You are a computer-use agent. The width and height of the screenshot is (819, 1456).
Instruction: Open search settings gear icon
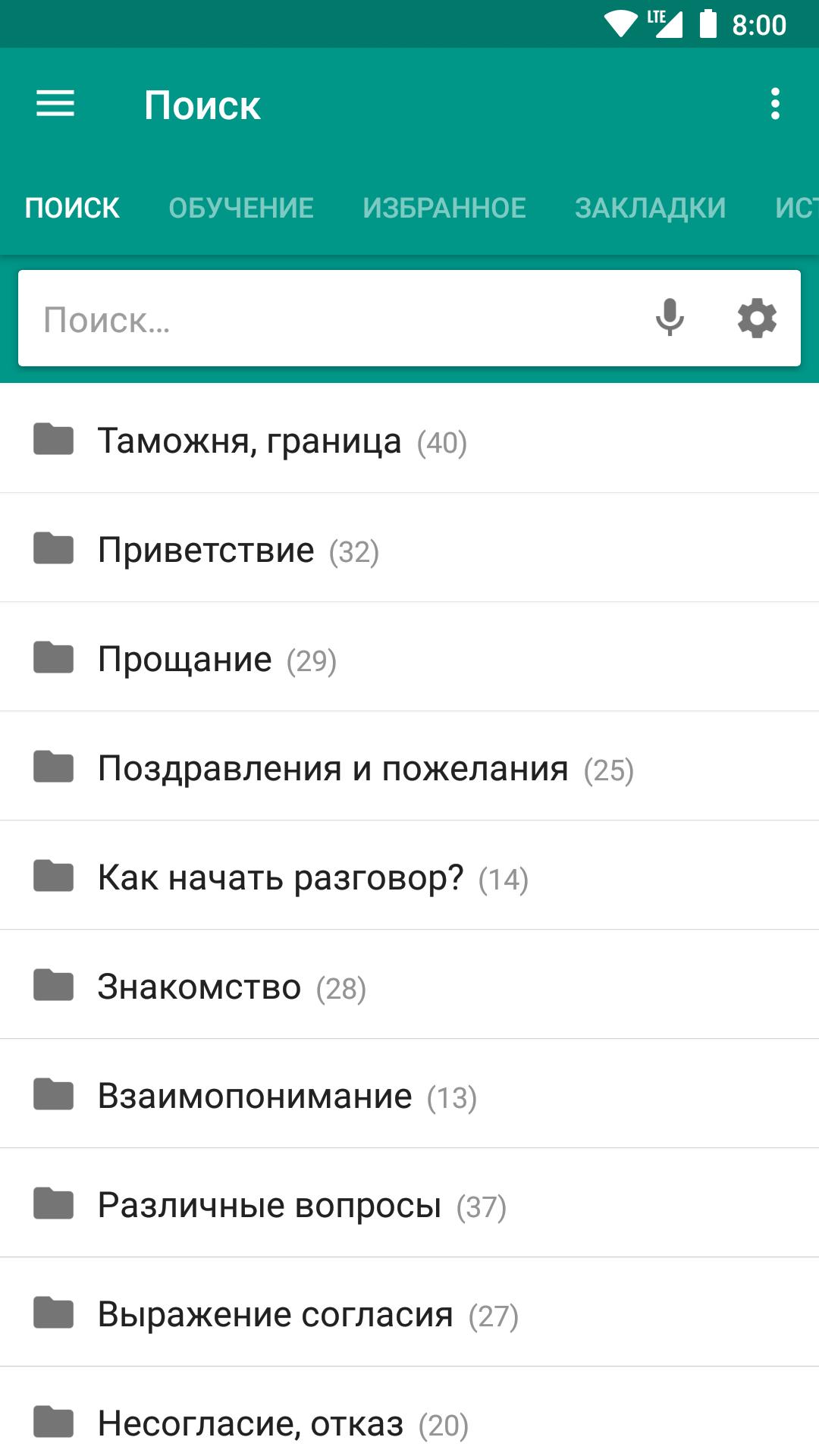(757, 318)
